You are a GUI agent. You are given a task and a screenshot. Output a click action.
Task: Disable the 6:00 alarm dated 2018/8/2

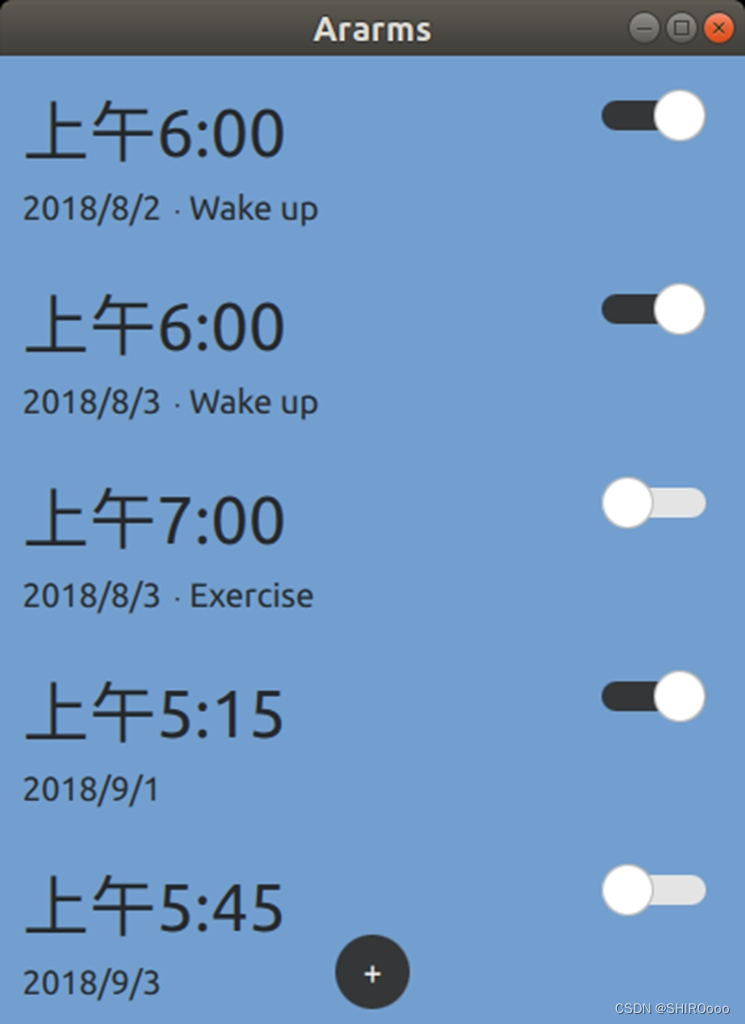pos(653,116)
